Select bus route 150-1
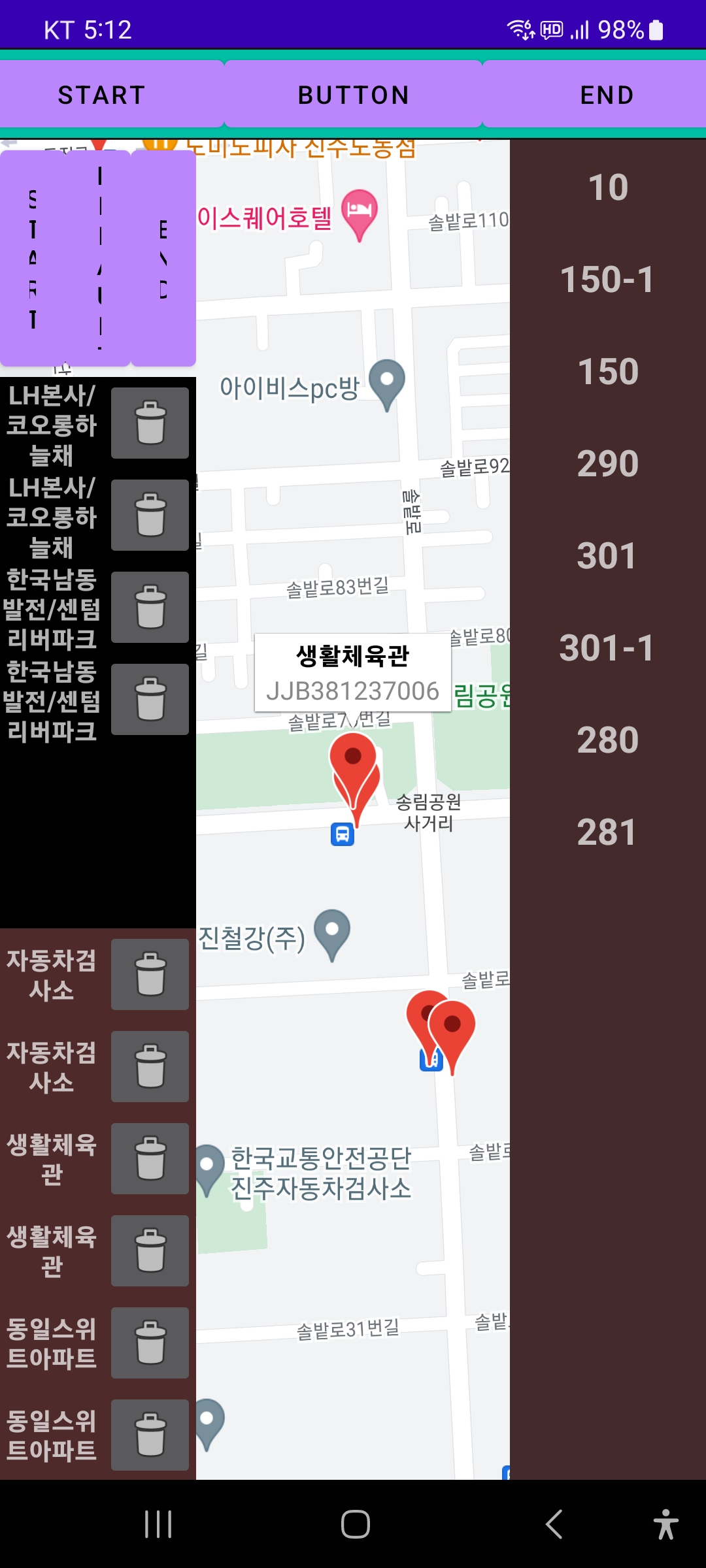This screenshot has width=706, height=1568. [607, 280]
